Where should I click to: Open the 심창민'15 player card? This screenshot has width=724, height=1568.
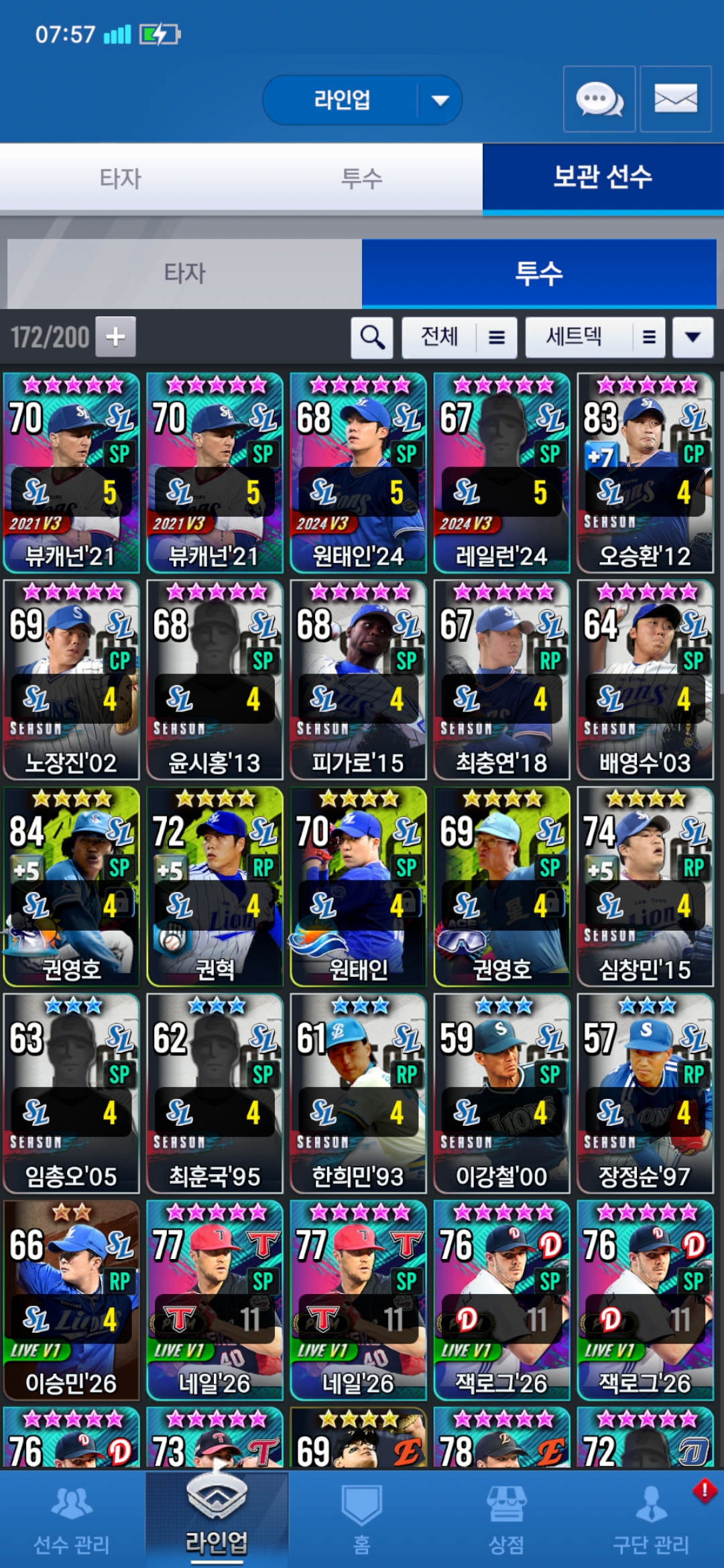coord(645,886)
